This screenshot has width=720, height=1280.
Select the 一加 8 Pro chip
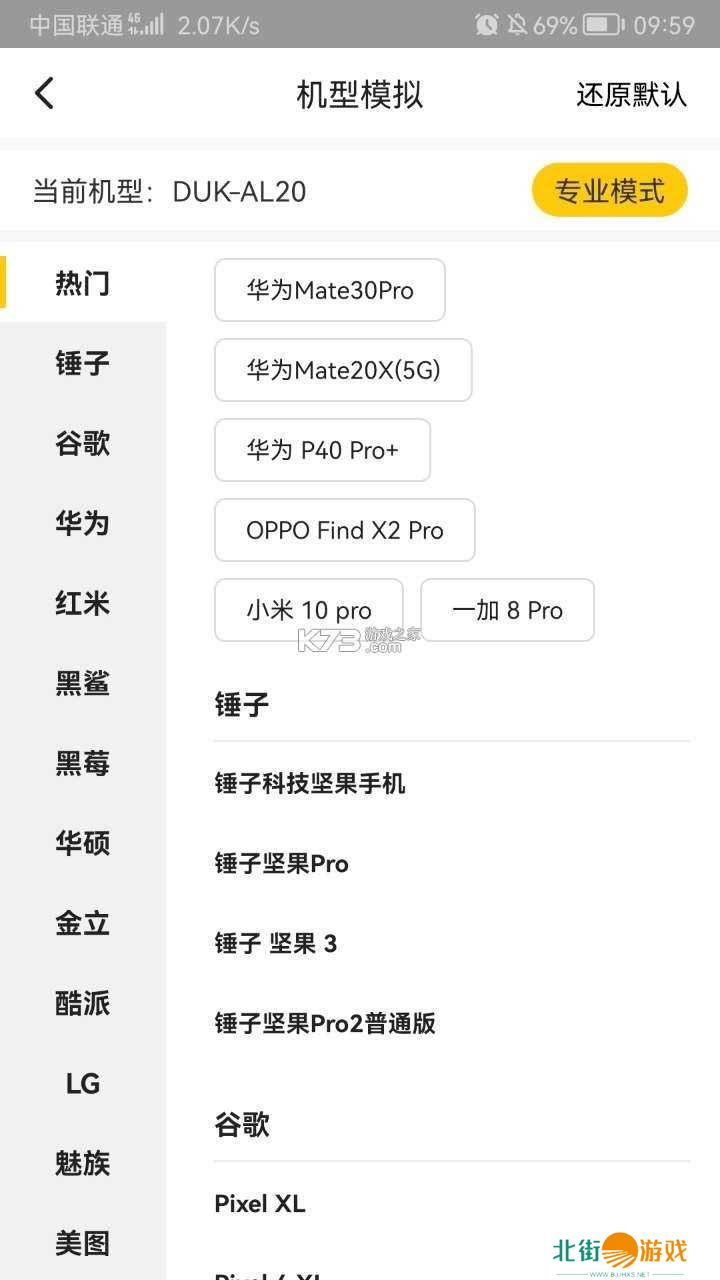[507, 611]
